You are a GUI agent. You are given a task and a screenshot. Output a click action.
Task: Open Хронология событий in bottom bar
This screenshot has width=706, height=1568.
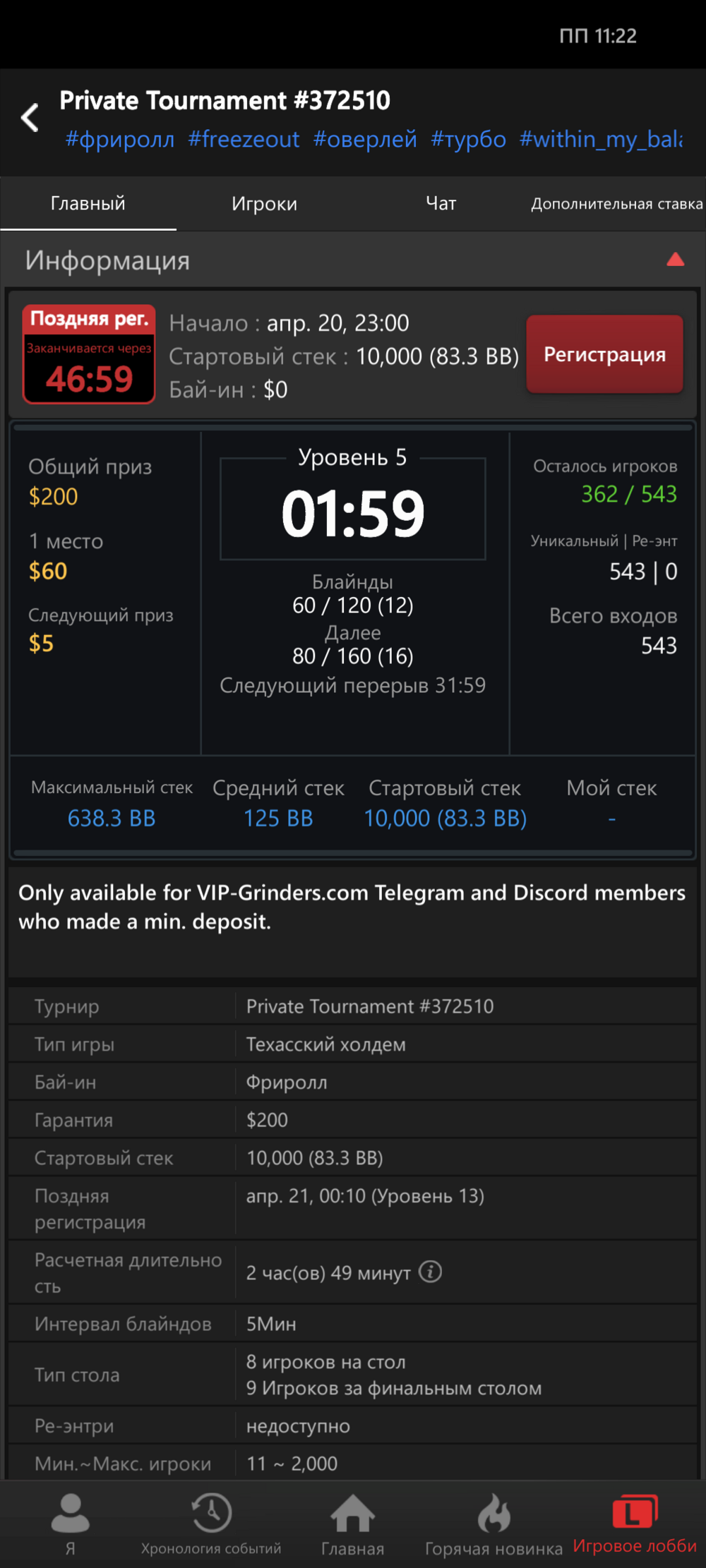point(211,1524)
